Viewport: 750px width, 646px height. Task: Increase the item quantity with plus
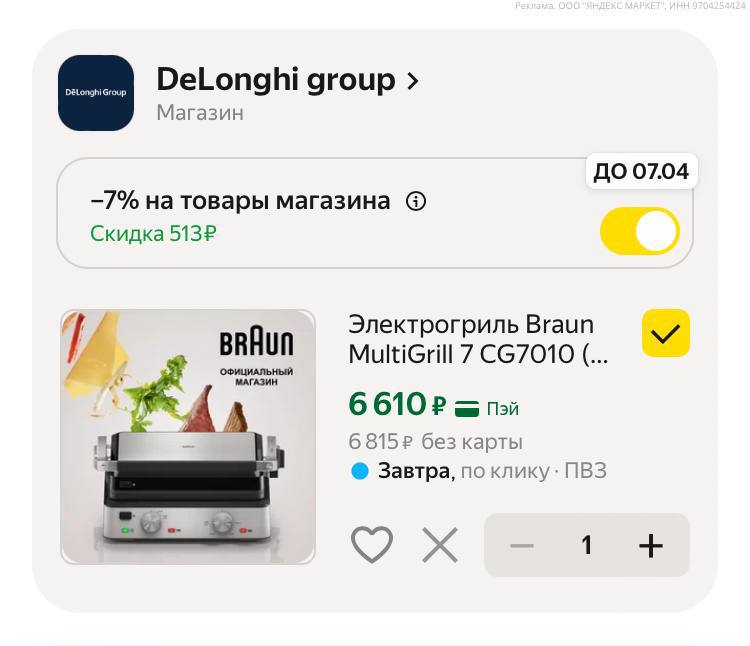click(x=651, y=545)
